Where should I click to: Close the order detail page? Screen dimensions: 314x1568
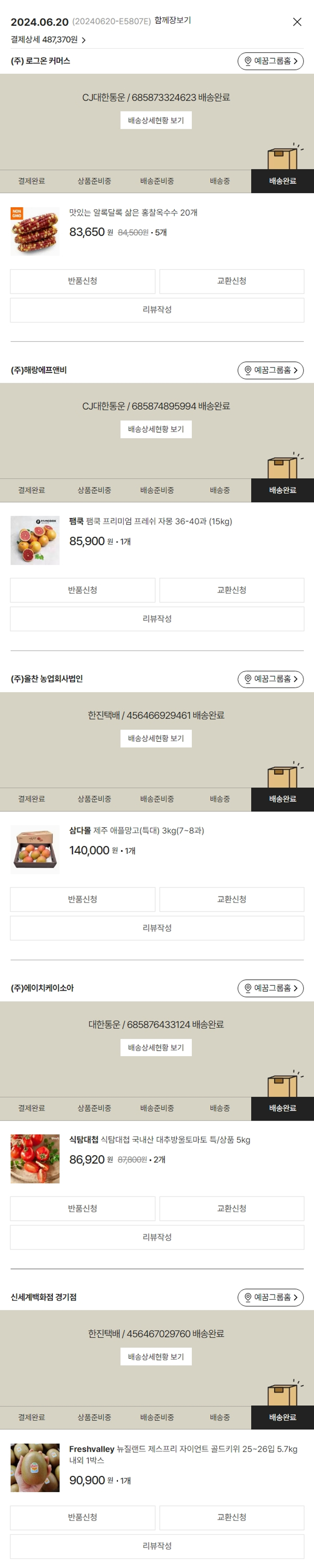(x=297, y=22)
